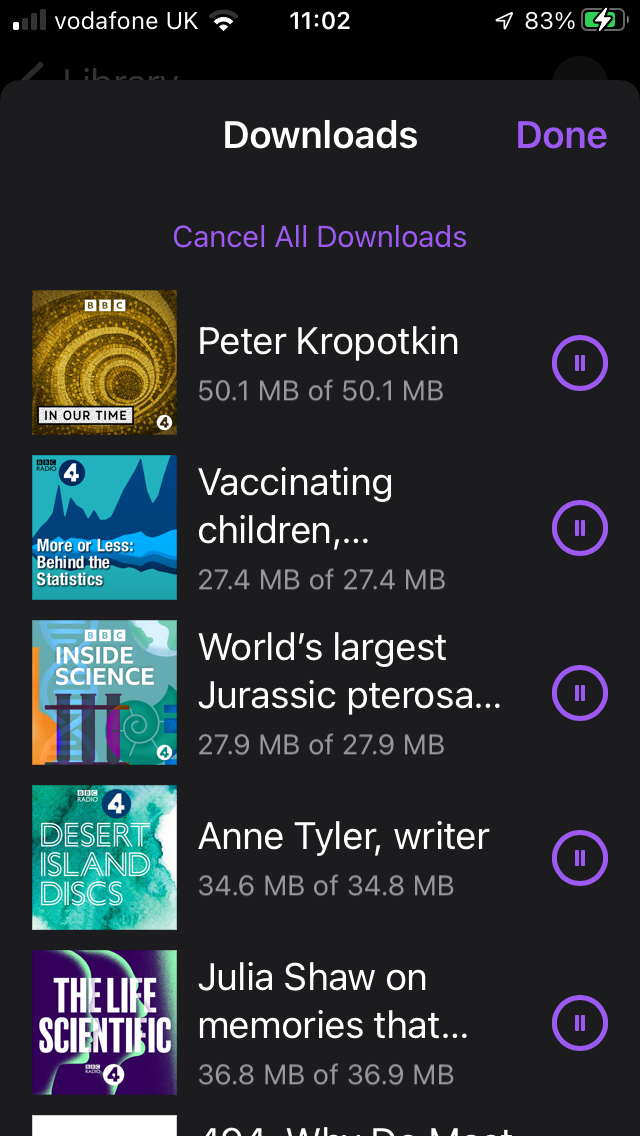This screenshot has height=1136, width=640.
Task: Pause the Peter Kropotkin download
Action: pos(580,363)
